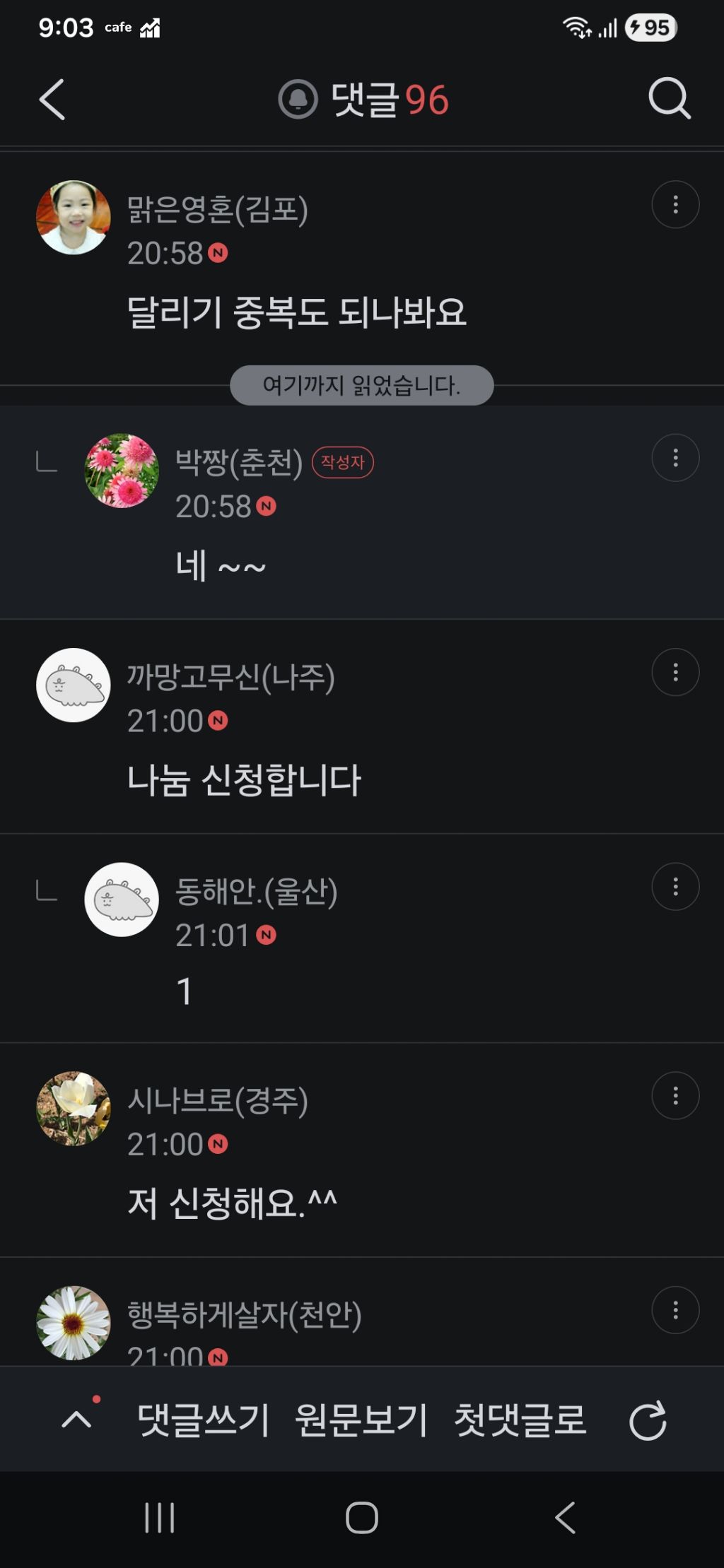This screenshot has height=1568, width=724.
Task: Refresh the comment list
Action: [648, 1420]
